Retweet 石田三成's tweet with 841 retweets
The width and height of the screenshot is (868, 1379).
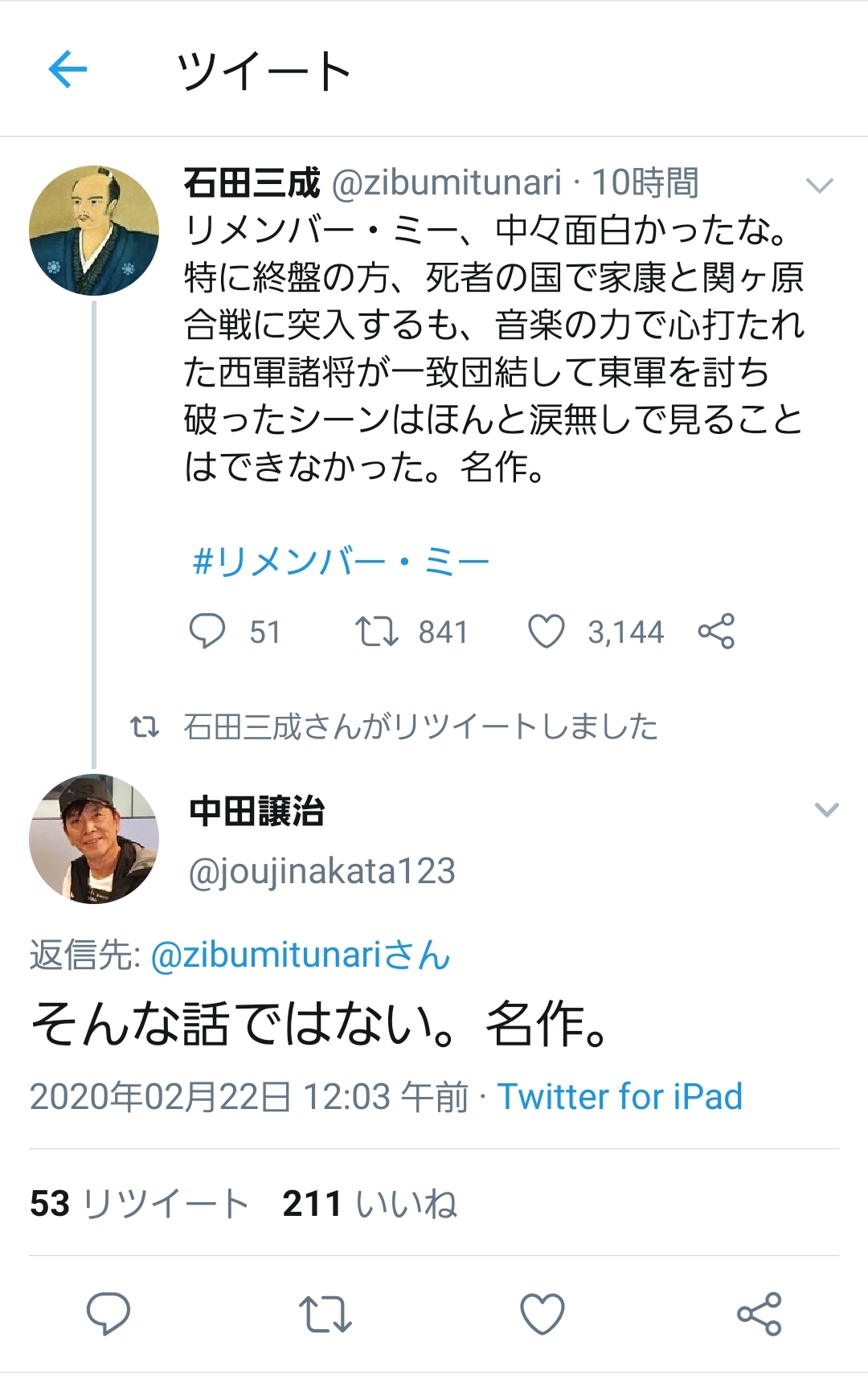(x=377, y=632)
